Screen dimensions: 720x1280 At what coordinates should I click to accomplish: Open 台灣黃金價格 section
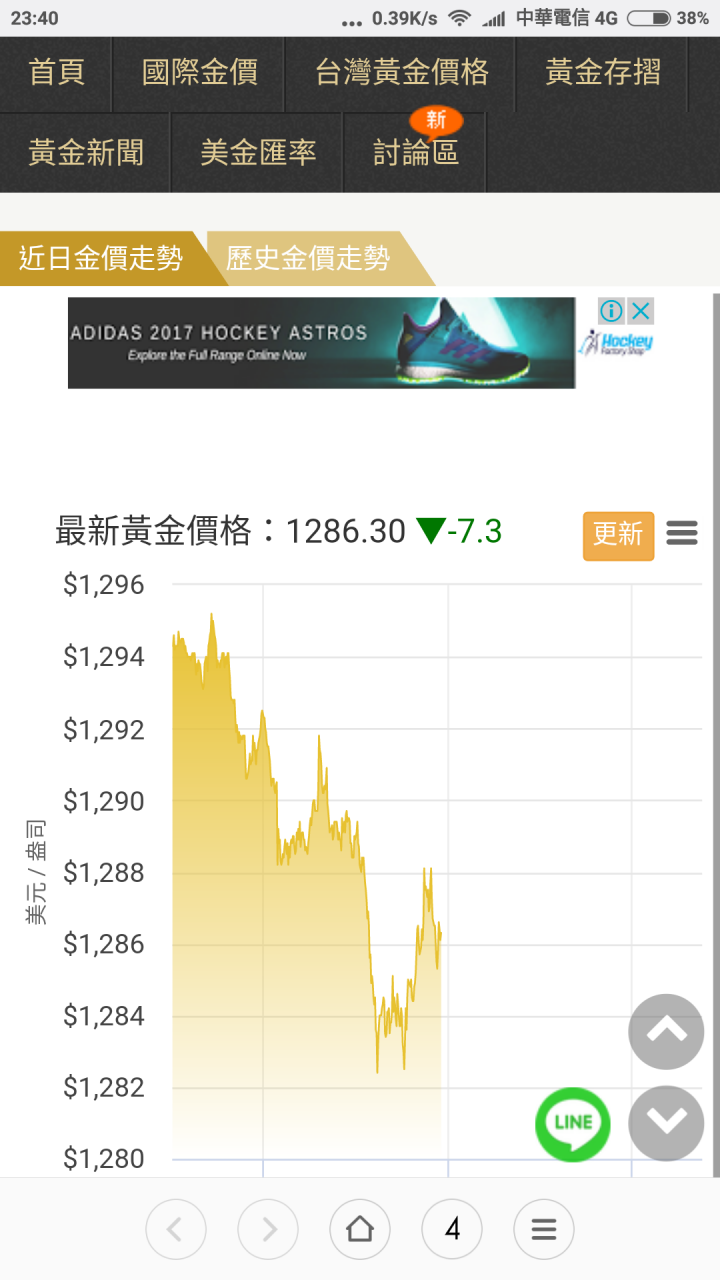click(x=401, y=73)
